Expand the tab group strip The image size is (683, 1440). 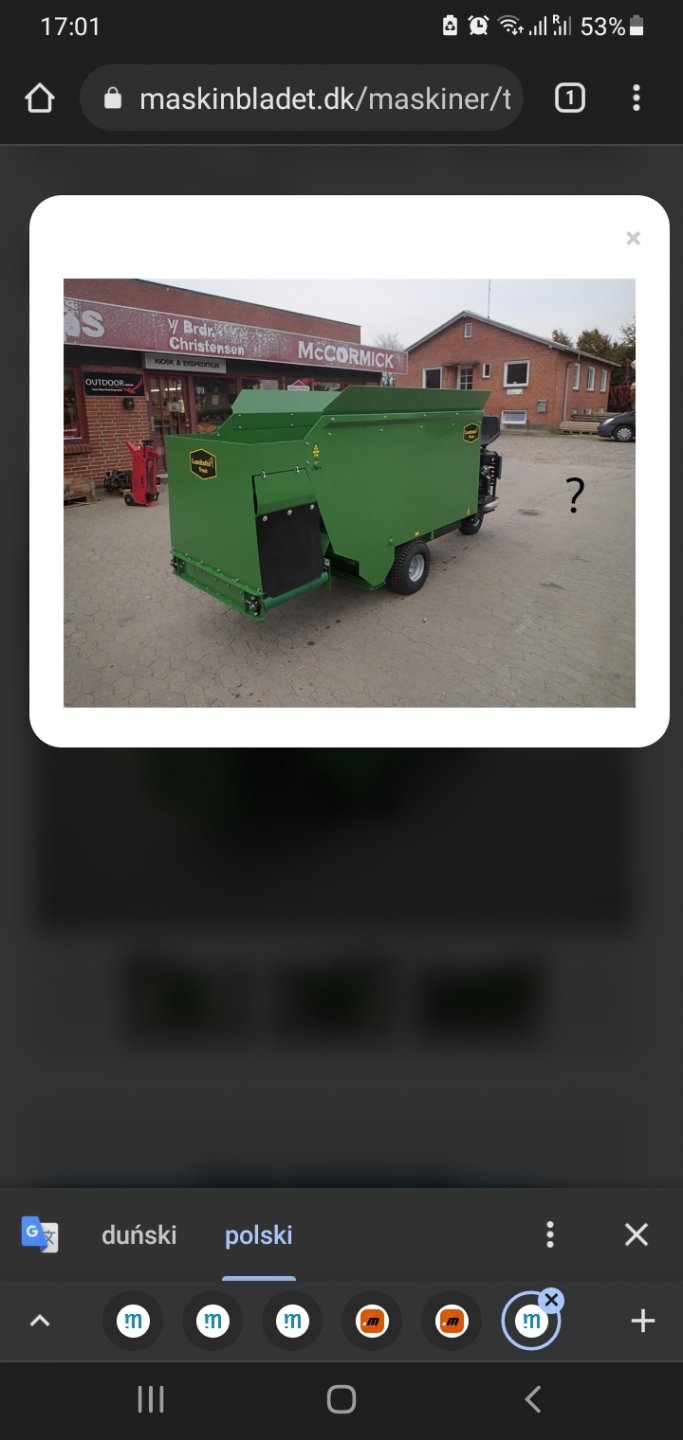[x=40, y=1321]
